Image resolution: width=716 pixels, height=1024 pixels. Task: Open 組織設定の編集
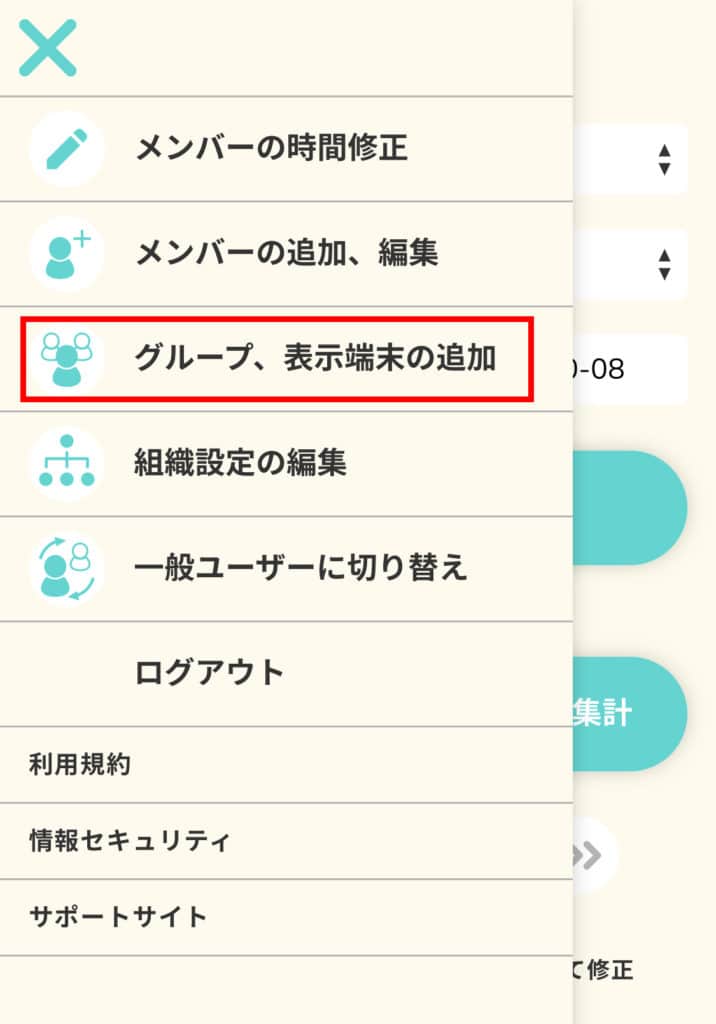240,463
